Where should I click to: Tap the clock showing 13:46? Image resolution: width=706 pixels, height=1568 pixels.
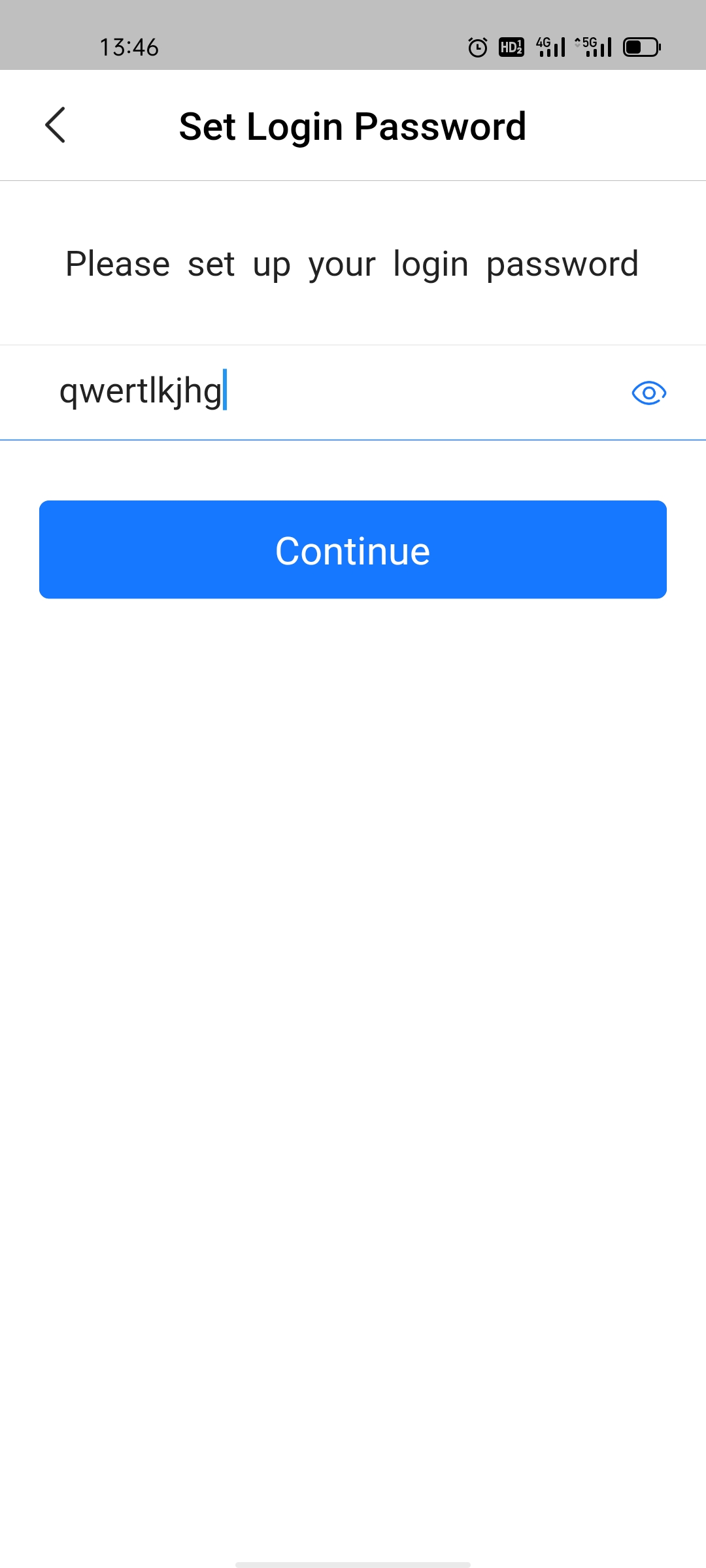tap(128, 47)
